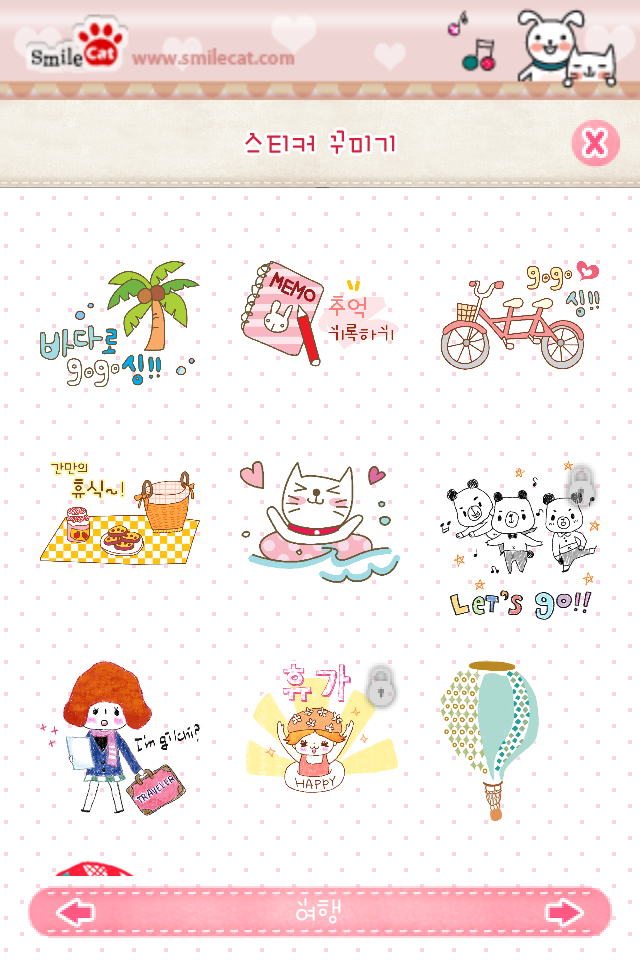640x960 pixels.
Task: Choose the MEMO notebook sticker
Action: click(318, 310)
